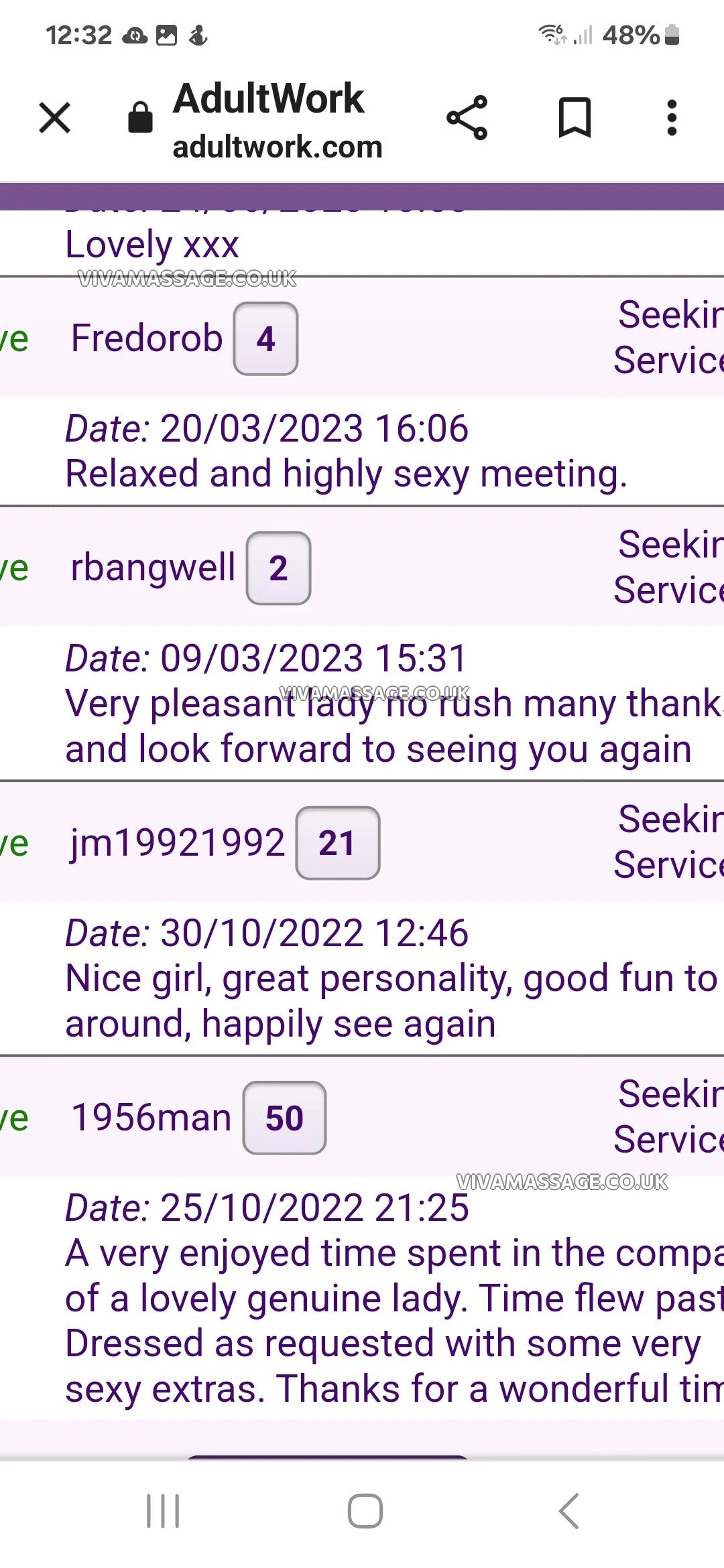Open rbangwell's profile
The height and width of the screenshot is (1568, 724).
pos(153,568)
